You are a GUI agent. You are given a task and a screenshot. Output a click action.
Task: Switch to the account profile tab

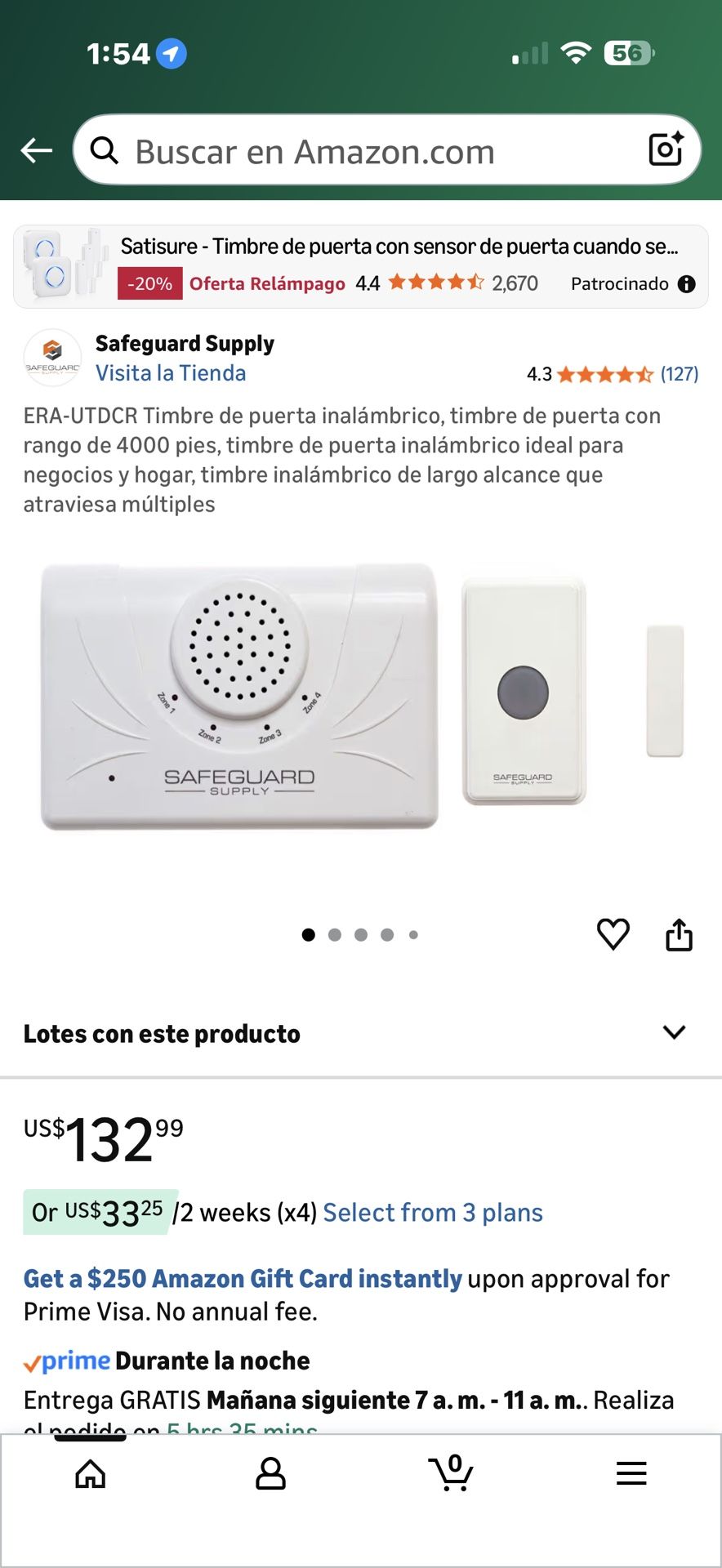270,1474
